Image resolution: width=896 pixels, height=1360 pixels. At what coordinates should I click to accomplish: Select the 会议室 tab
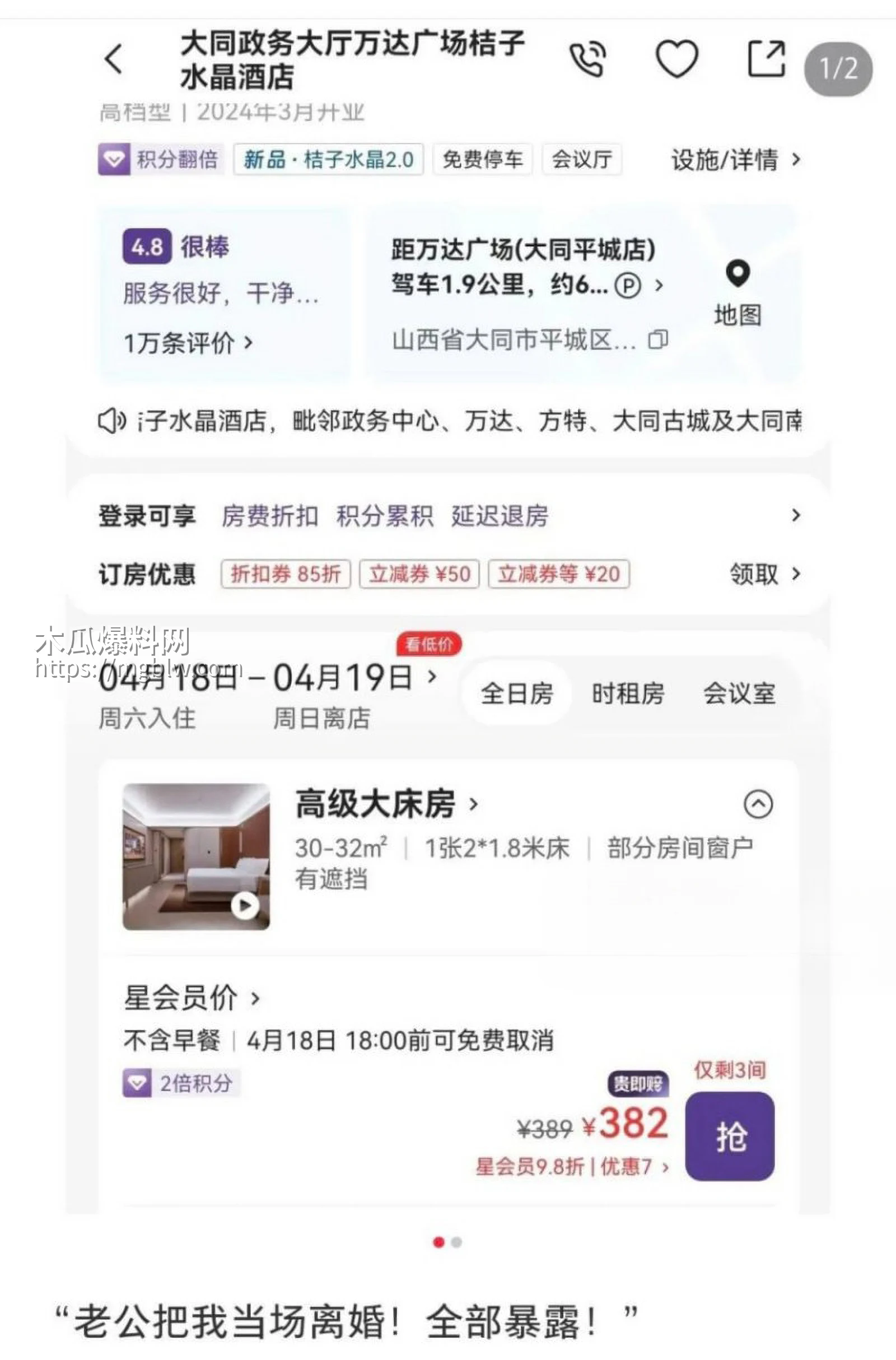pos(740,693)
